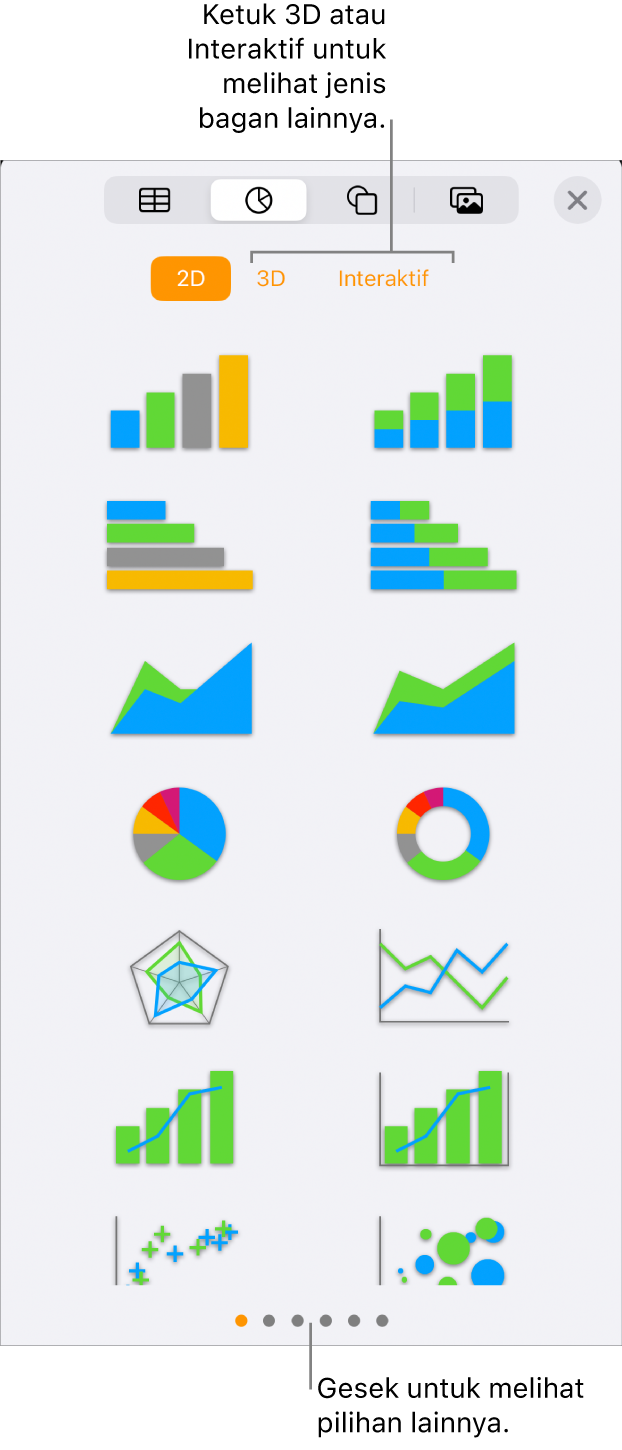Close the insert panel

click(x=577, y=200)
